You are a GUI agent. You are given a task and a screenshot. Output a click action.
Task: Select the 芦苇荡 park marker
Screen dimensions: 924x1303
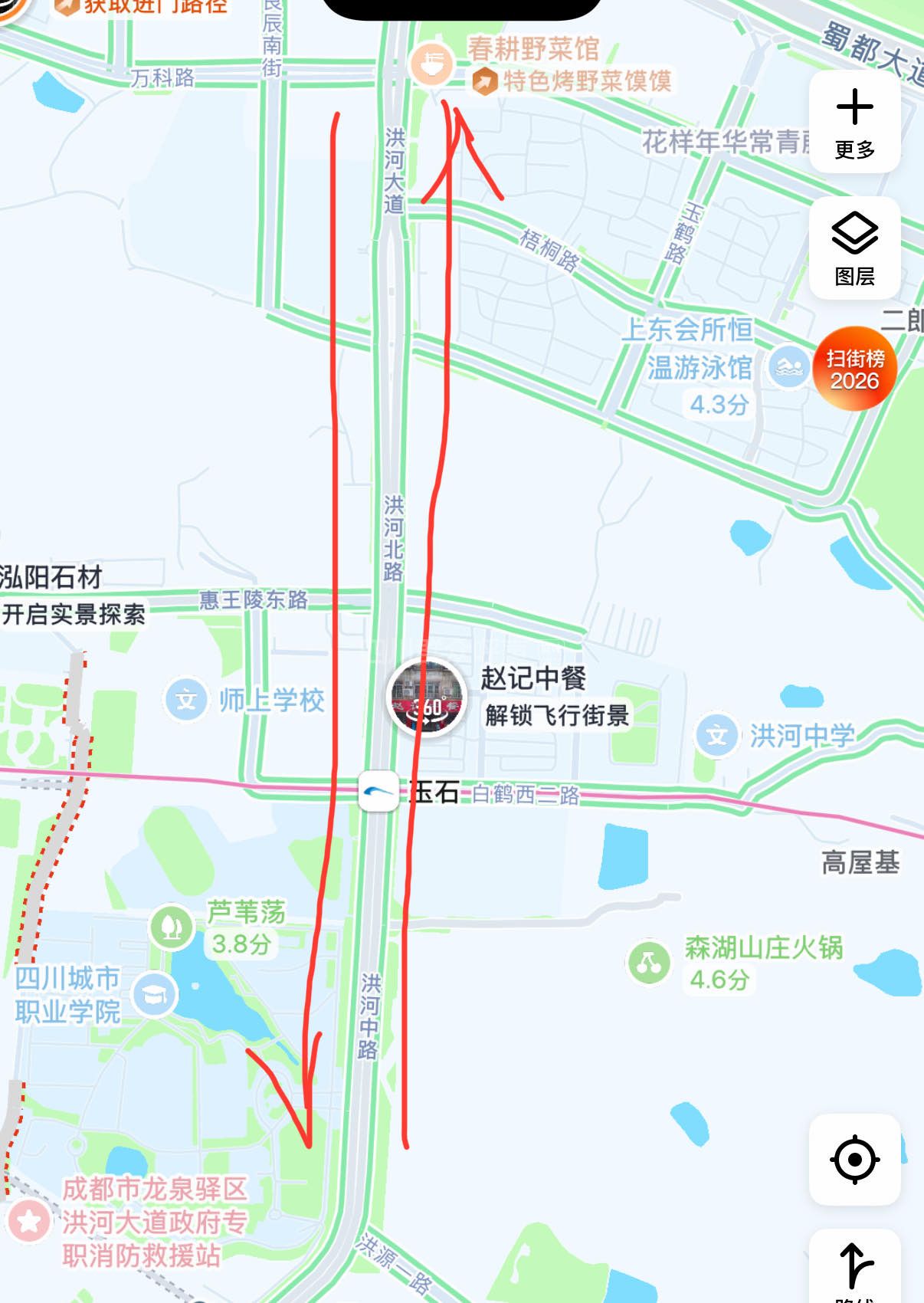click(172, 927)
